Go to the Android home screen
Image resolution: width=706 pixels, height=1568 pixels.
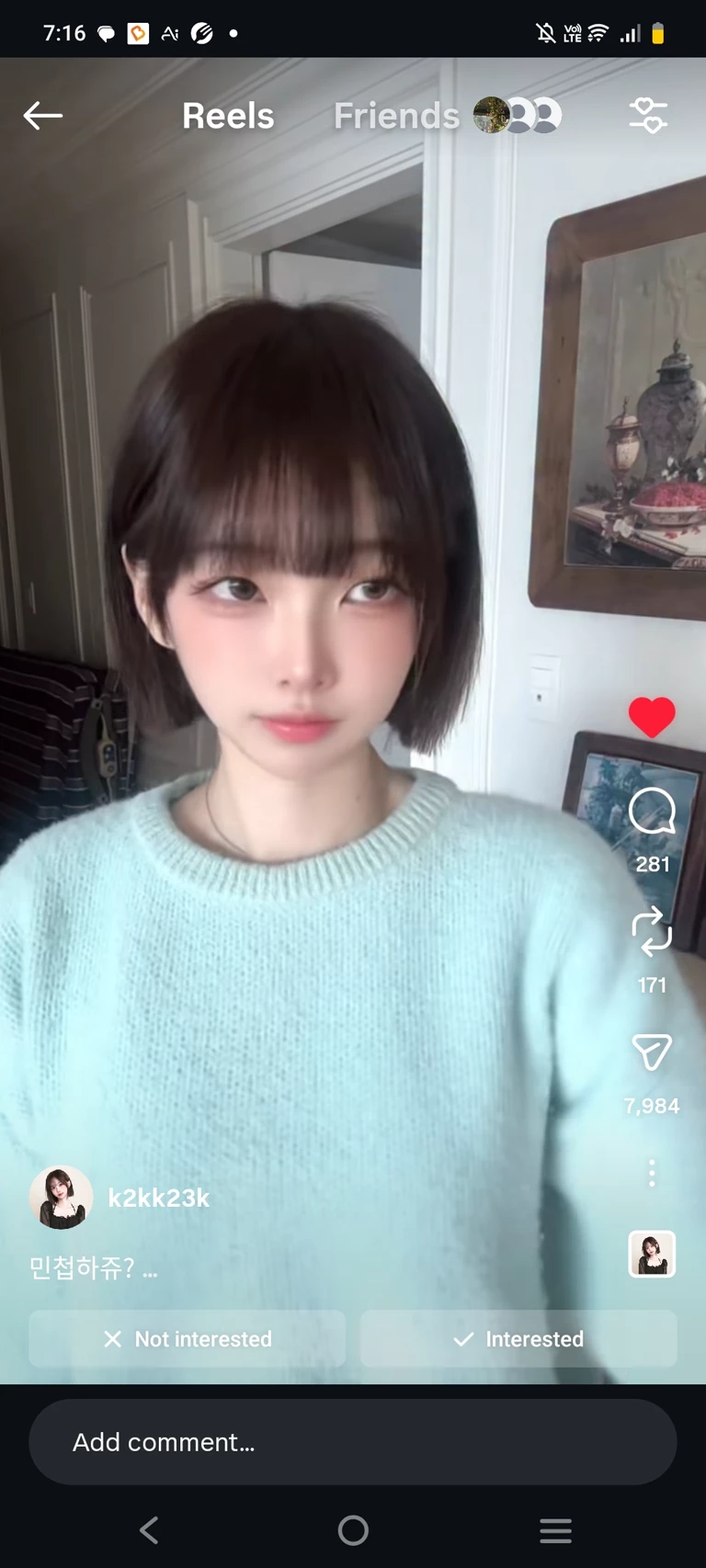tap(353, 1530)
